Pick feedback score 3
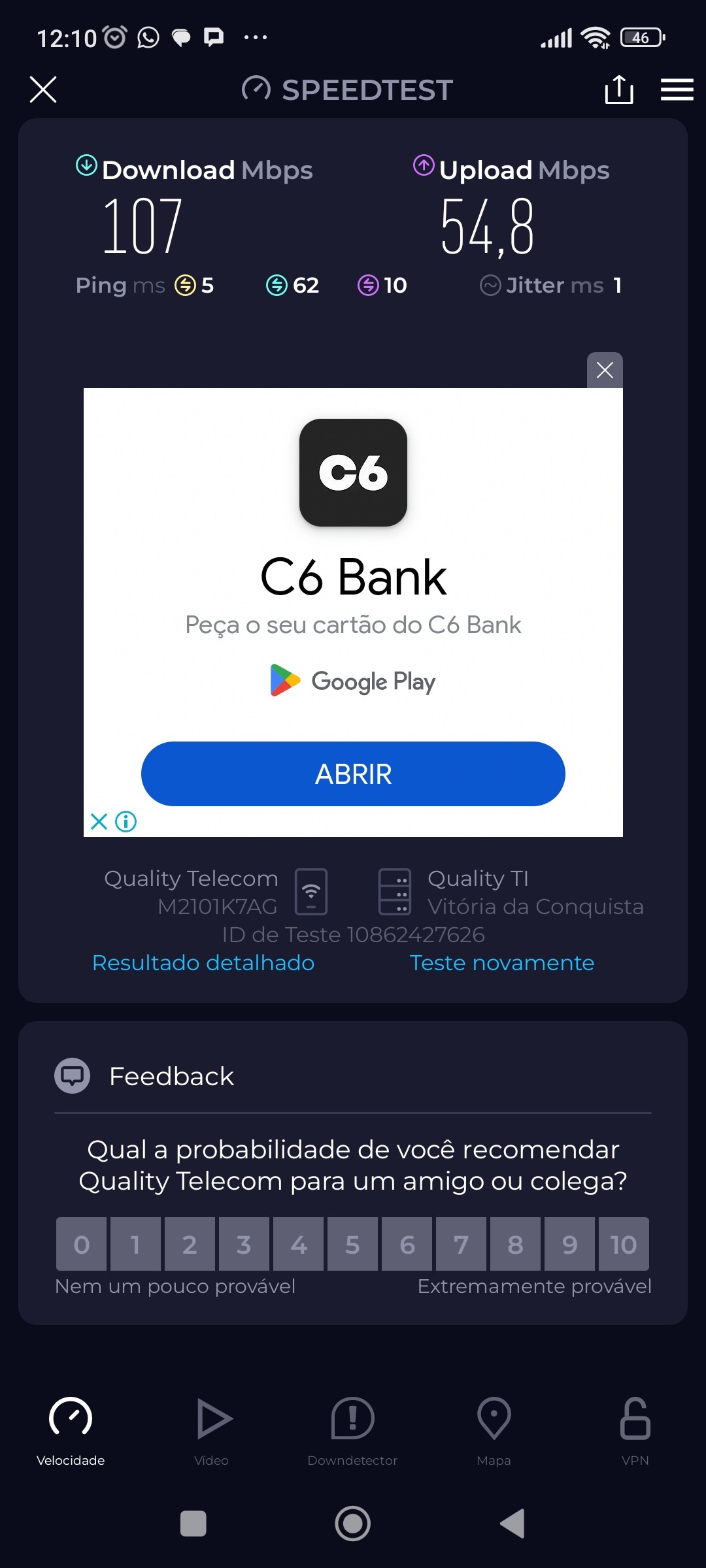 click(244, 1245)
